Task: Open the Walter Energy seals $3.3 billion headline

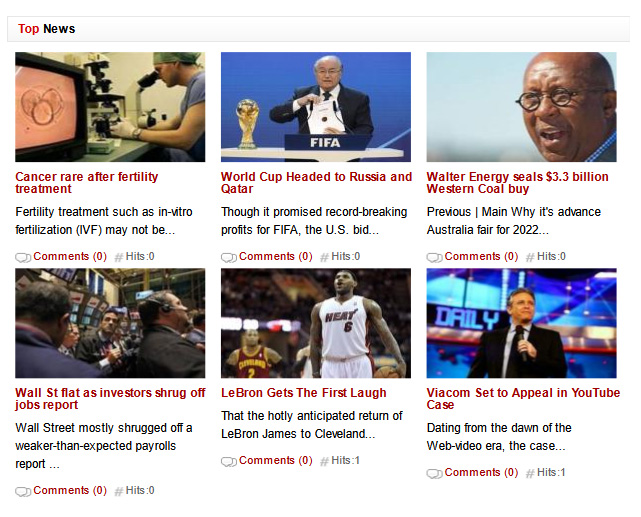Action: click(x=517, y=182)
